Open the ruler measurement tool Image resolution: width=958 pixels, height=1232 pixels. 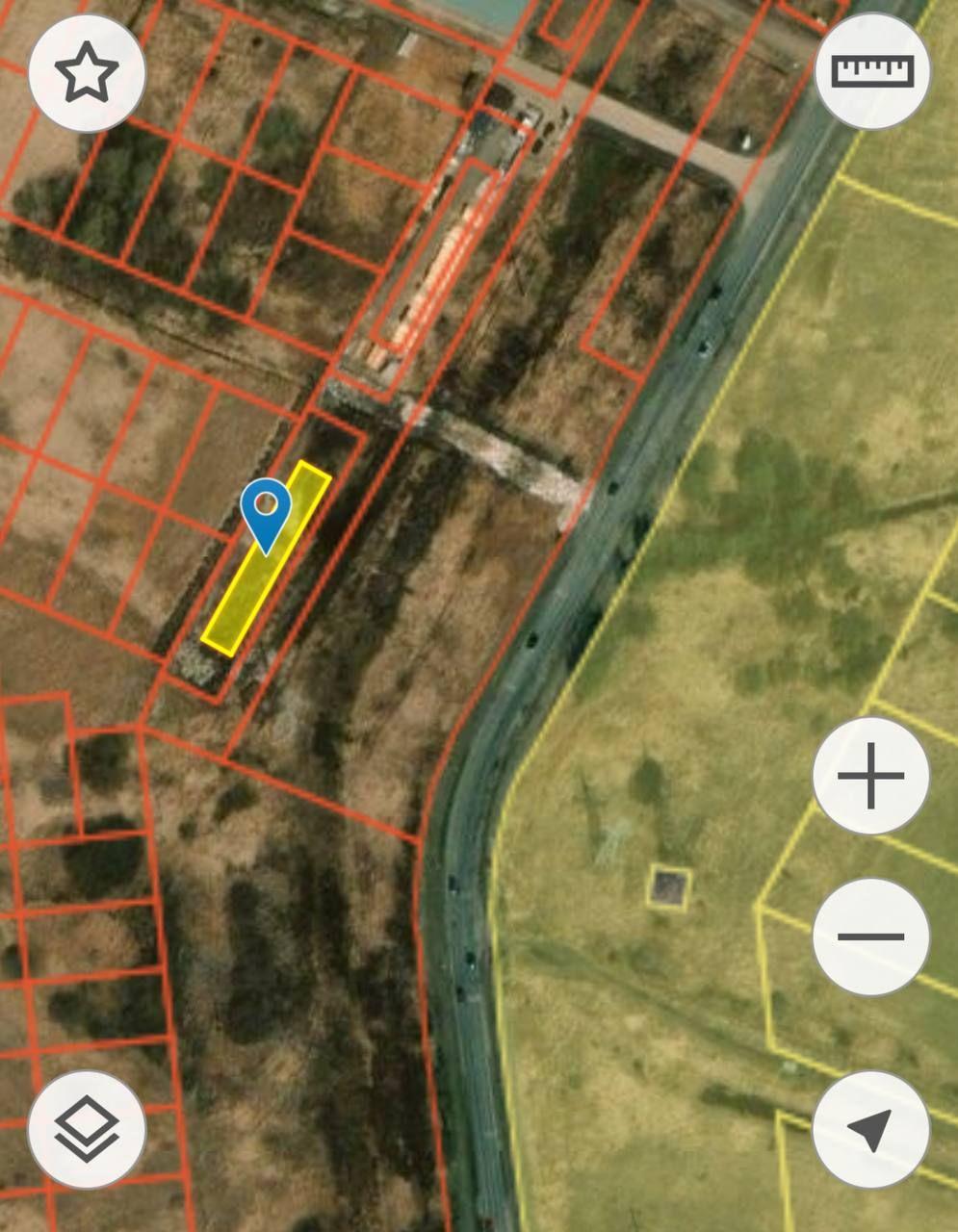point(872,70)
